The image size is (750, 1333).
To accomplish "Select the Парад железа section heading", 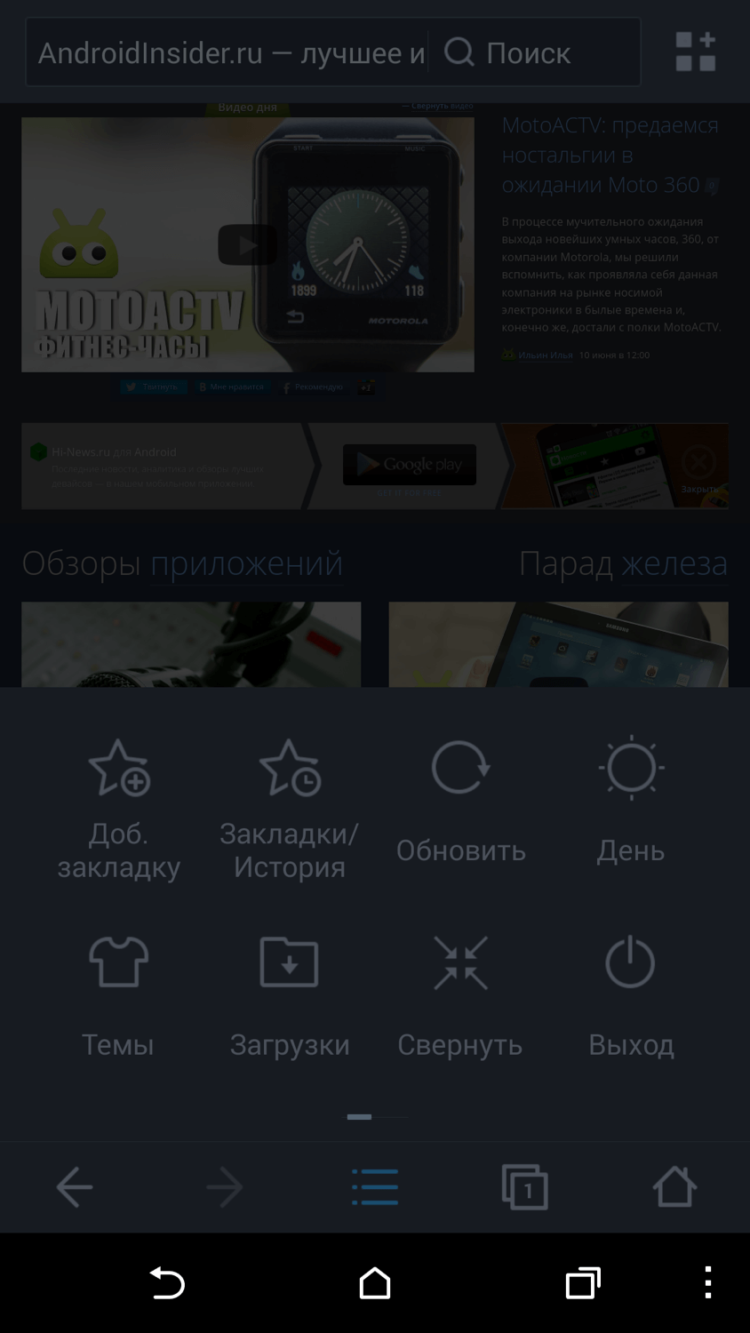I will tap(624, 563).
